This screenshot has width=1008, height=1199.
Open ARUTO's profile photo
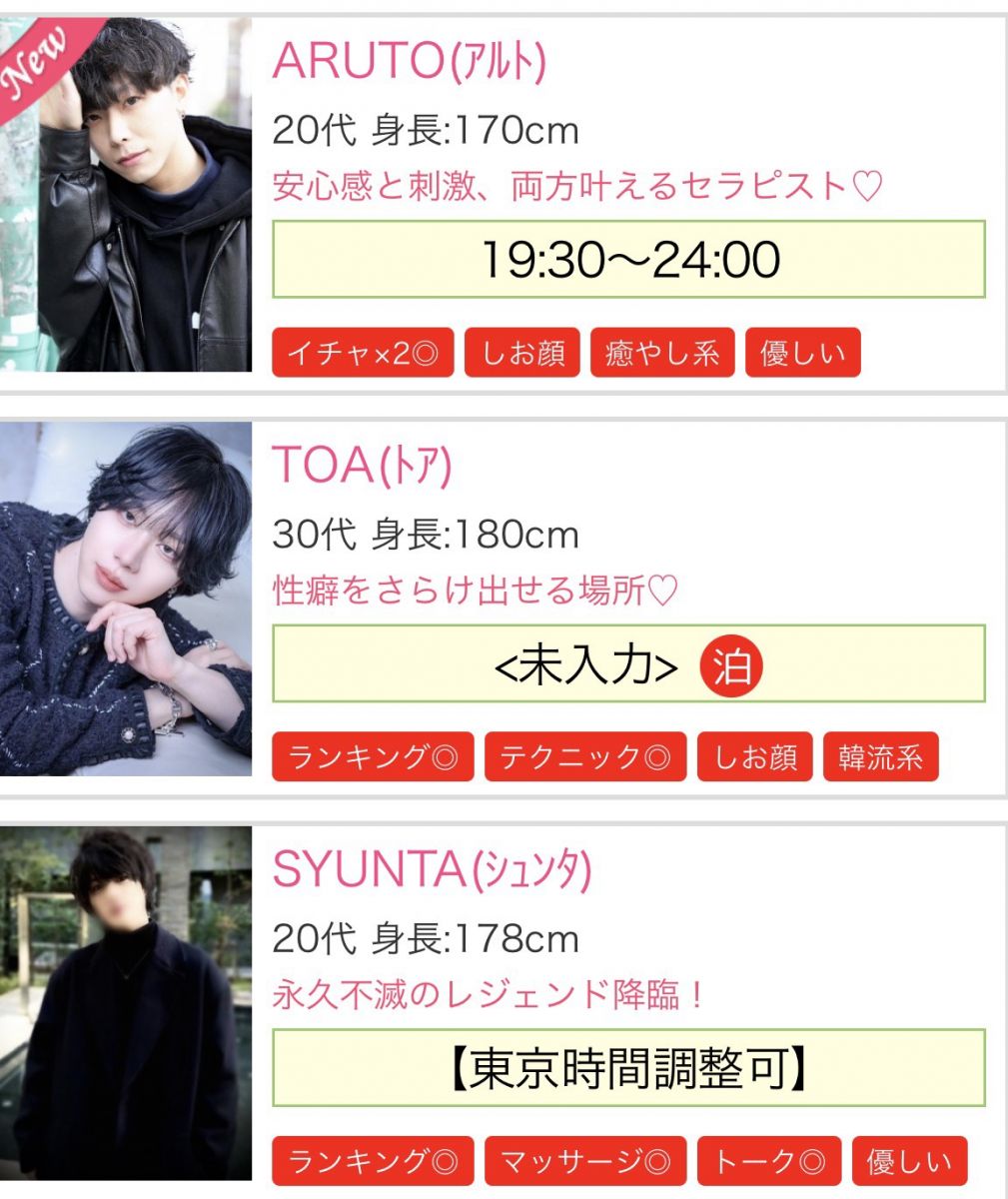coord(126,195)
